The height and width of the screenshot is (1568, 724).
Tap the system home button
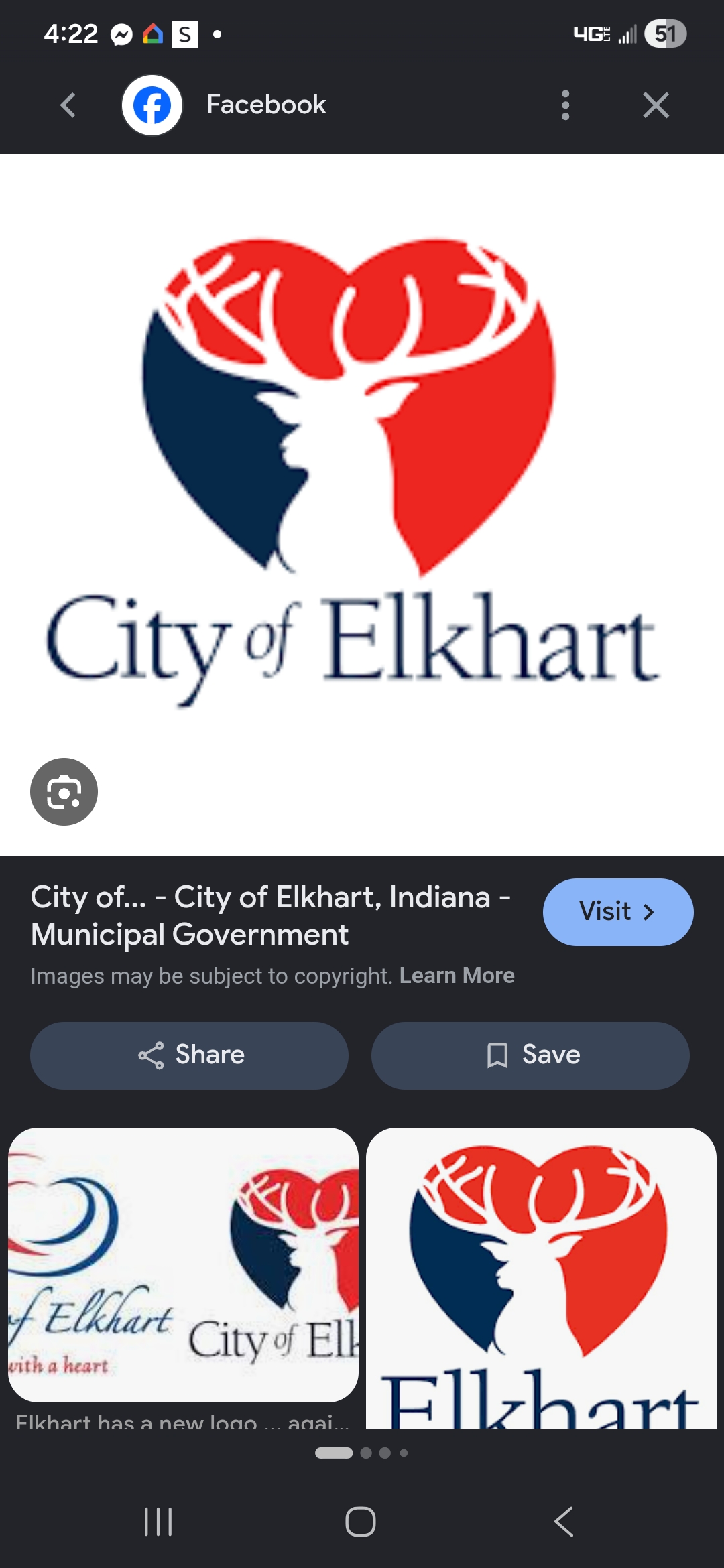pyautogui.click(x=361, y=1521)
